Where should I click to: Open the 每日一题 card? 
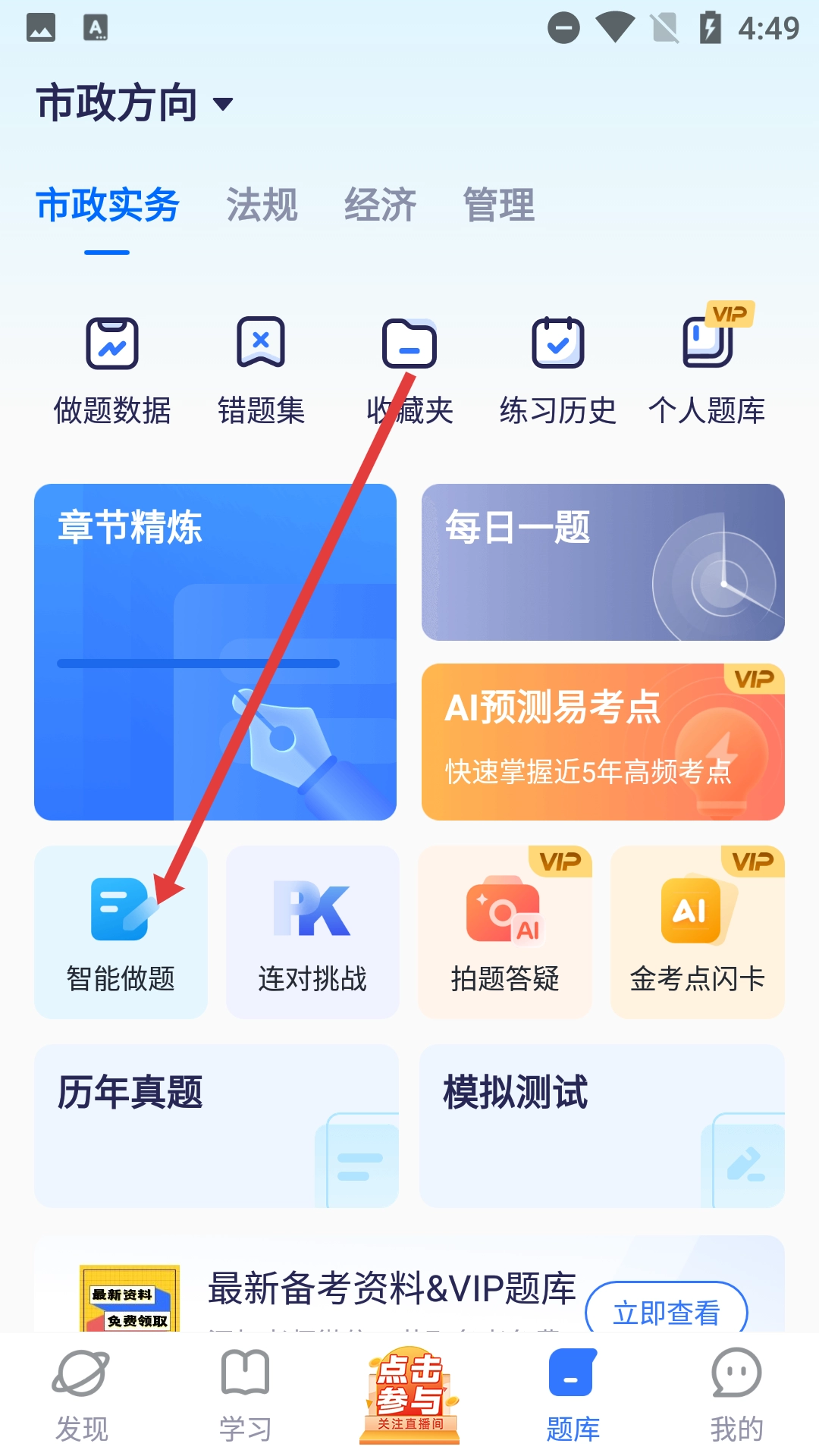tap(603, 562)
